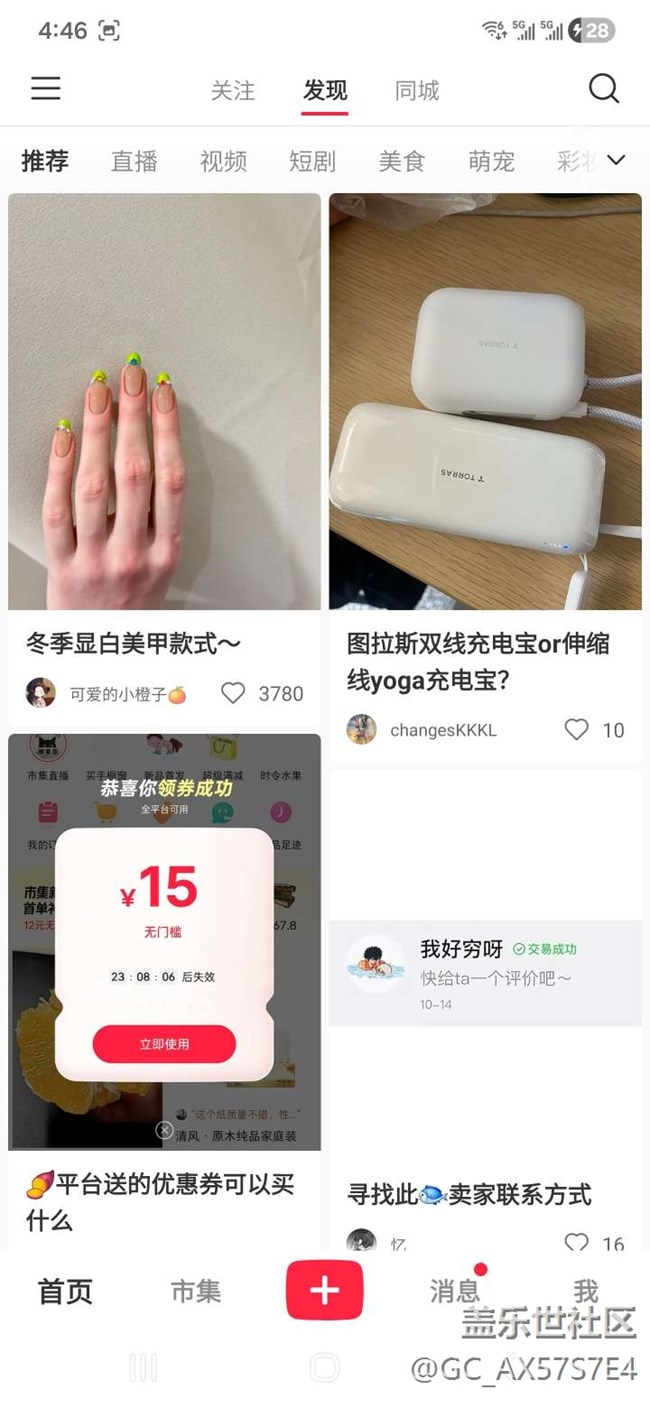Open the 平台送的优惠券可以买什么 post
Image resolution: width=650 pixels, height=1408 pixels.
point(164,942)
